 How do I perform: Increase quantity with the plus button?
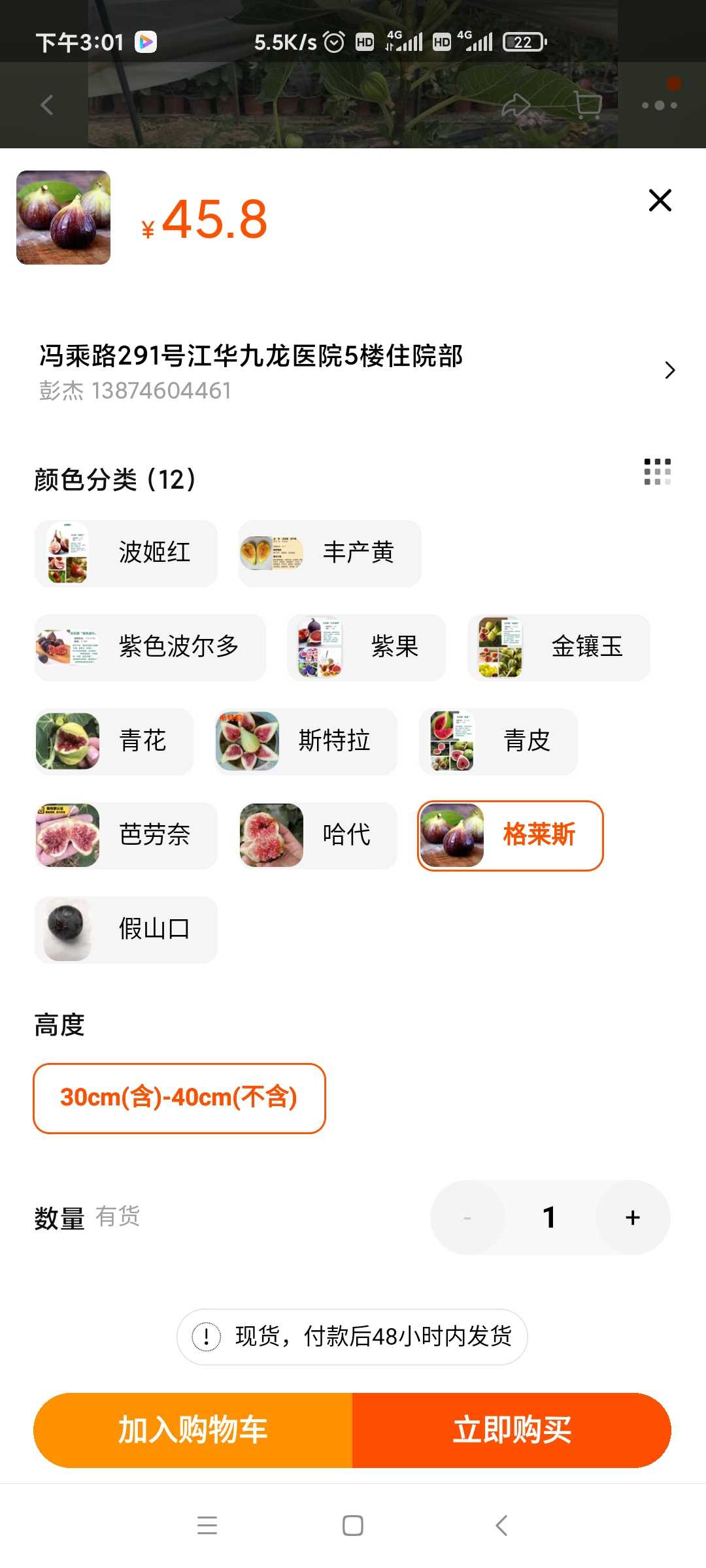pos(632,1217)
